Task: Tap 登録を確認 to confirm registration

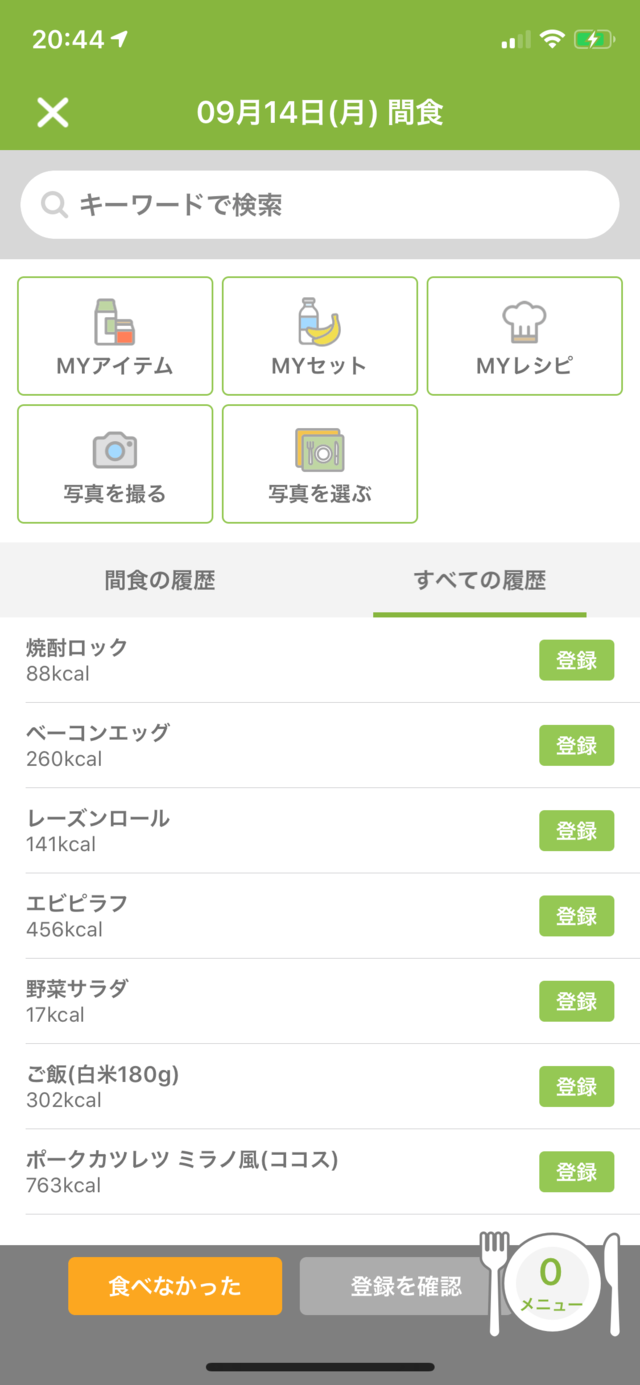Action: pos(400,1286)
